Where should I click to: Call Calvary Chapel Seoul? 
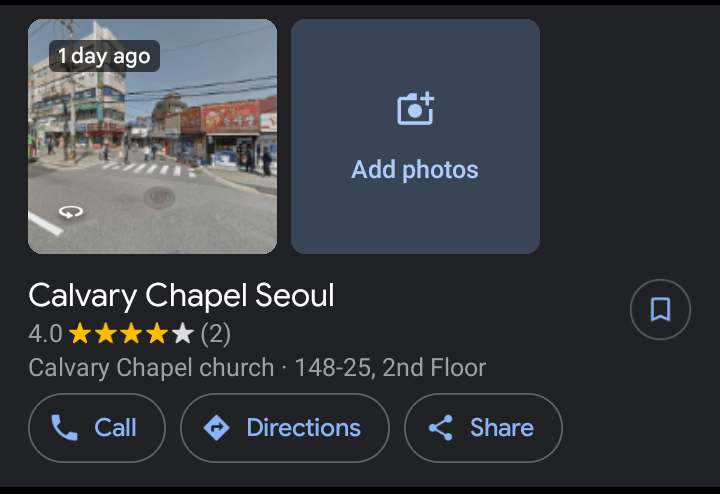click(97, 428)
